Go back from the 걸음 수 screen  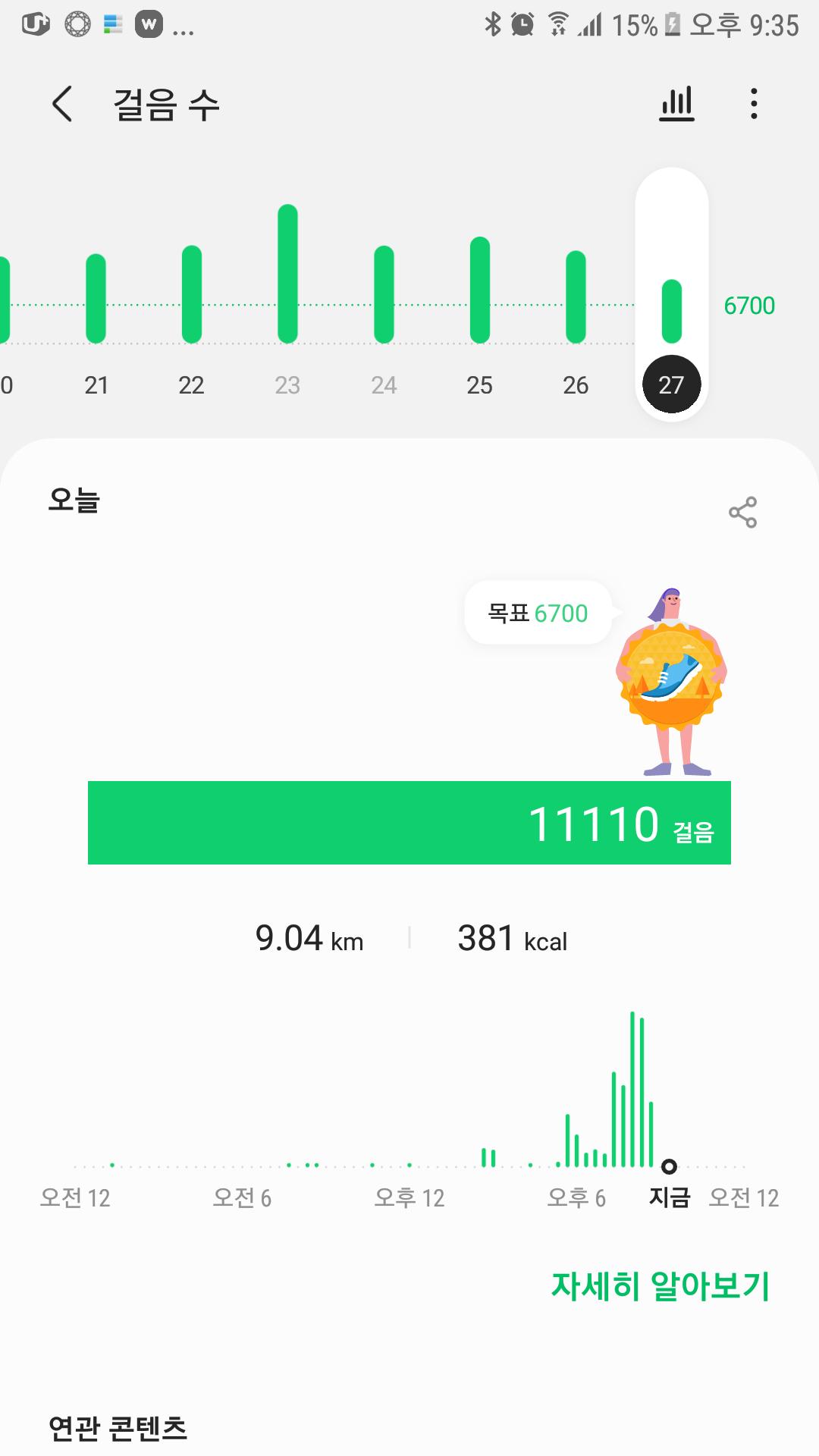pyautogui.click(x=63, y=104)
